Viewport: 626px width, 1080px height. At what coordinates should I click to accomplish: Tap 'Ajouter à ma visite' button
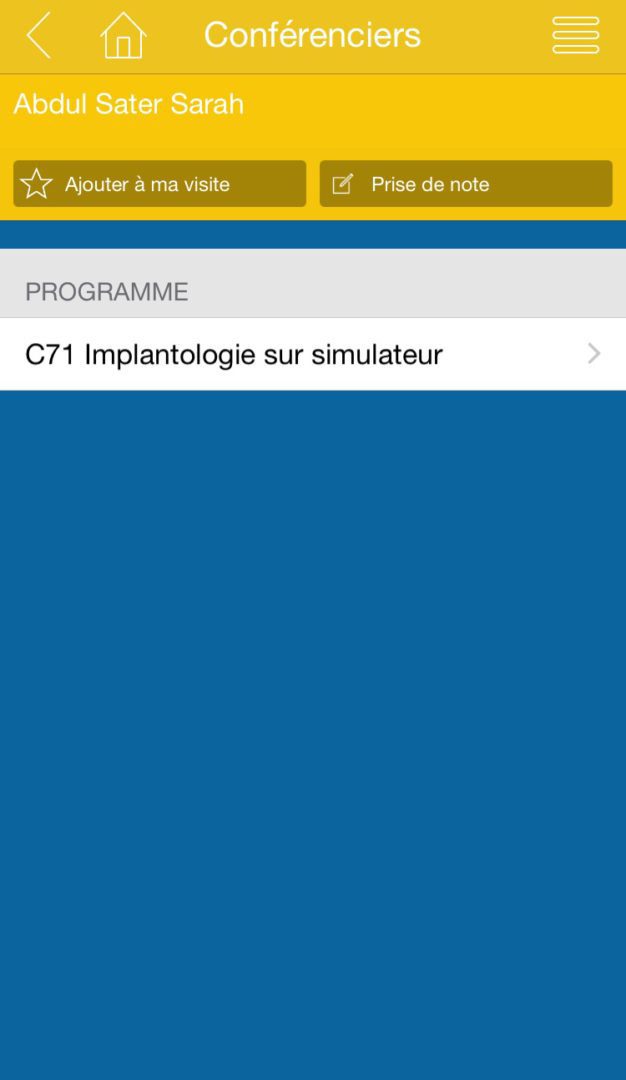click(x=159, y=184)
